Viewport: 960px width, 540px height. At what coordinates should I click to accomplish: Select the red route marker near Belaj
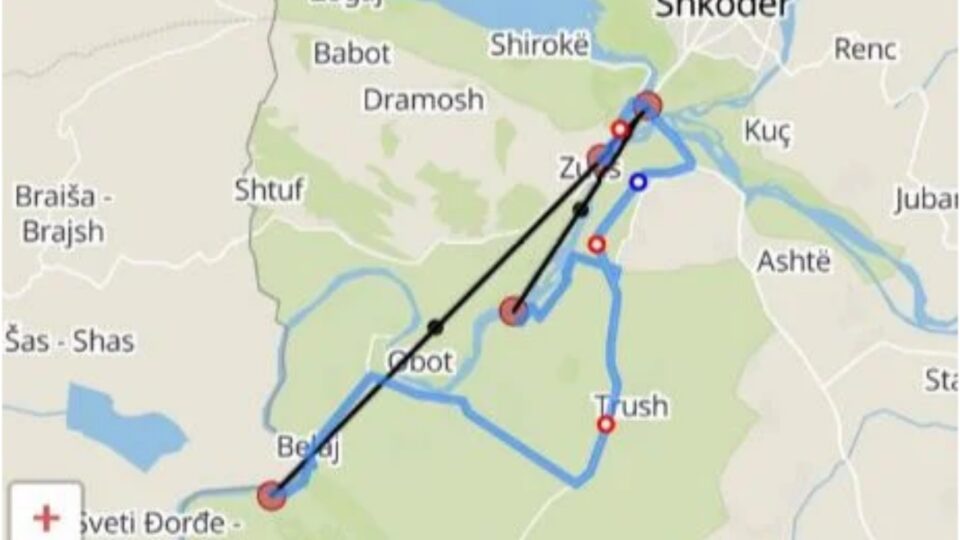(271, 495)
